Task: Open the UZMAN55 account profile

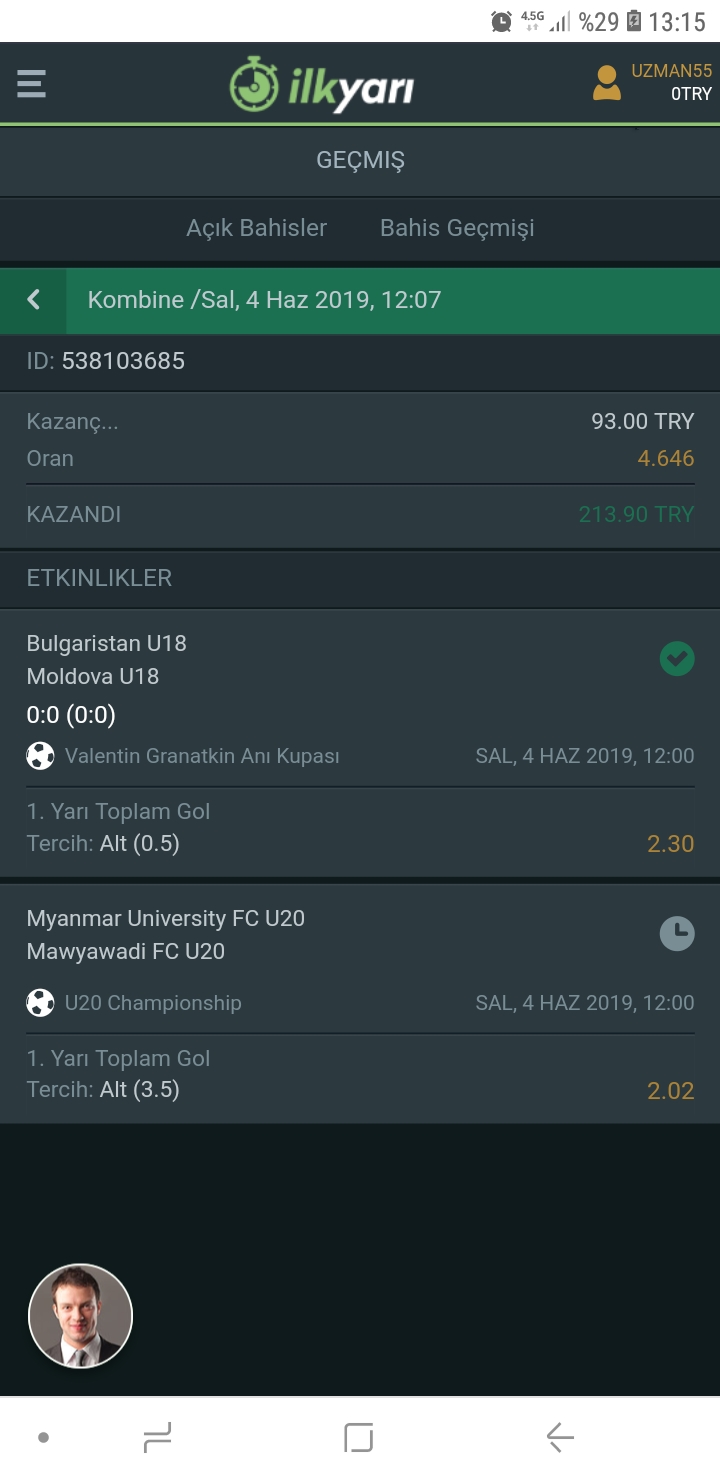Action: (x=652, y=83)
